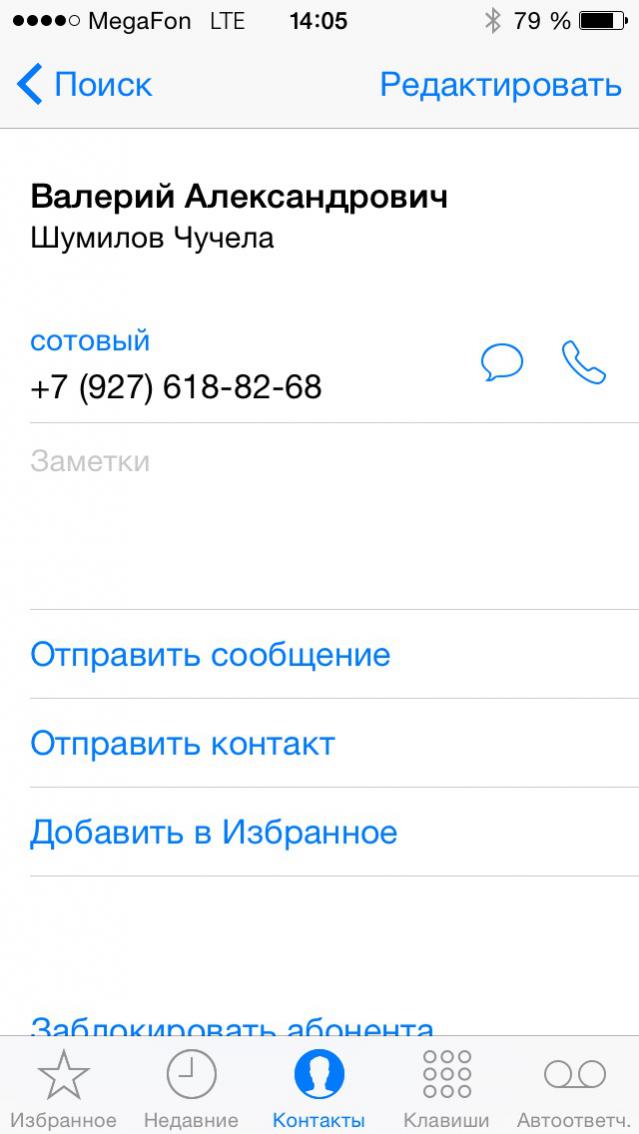The image size is (639, 1134).
Task: Choose Отправить контакт
Action: (182, 744)
